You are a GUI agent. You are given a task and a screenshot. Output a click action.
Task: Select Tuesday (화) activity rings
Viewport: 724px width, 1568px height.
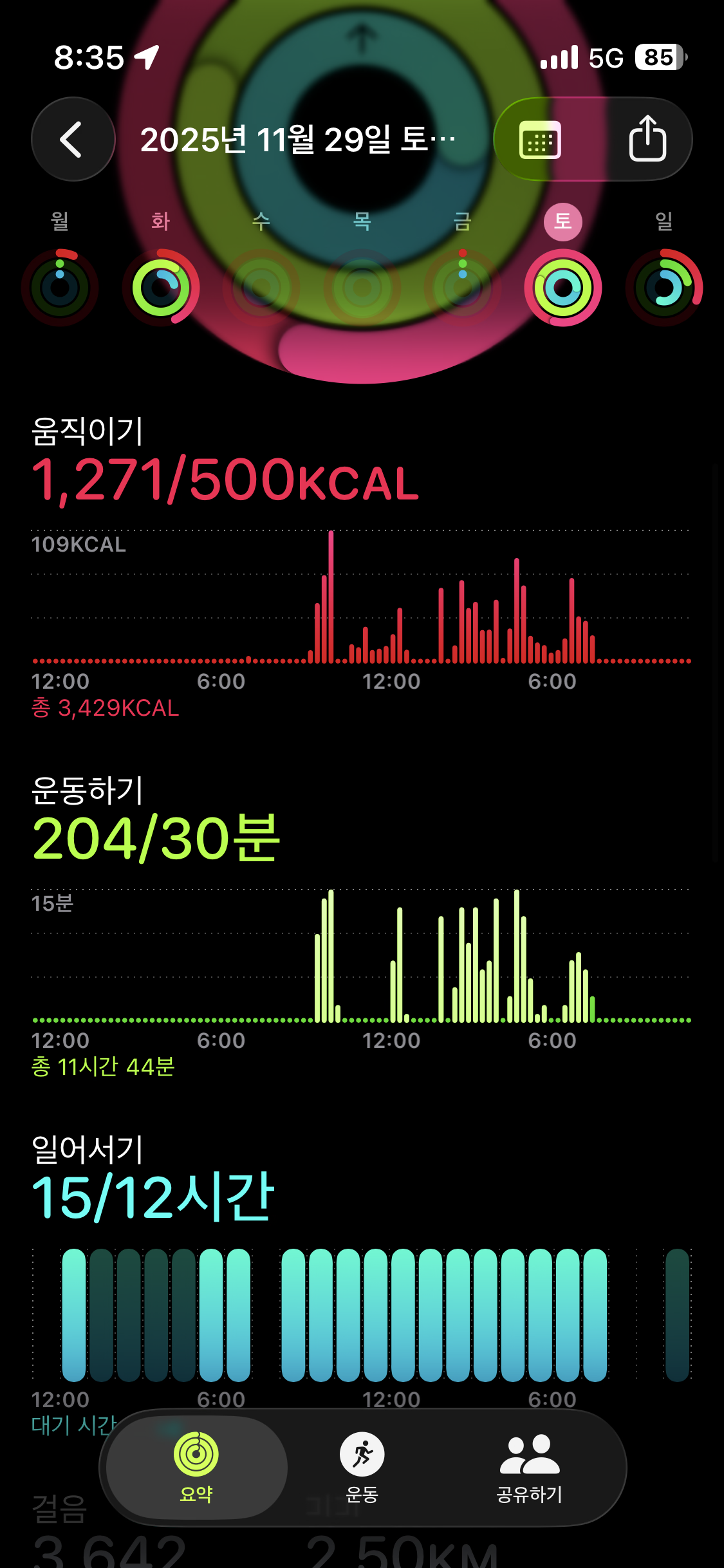tap(161, 287)
